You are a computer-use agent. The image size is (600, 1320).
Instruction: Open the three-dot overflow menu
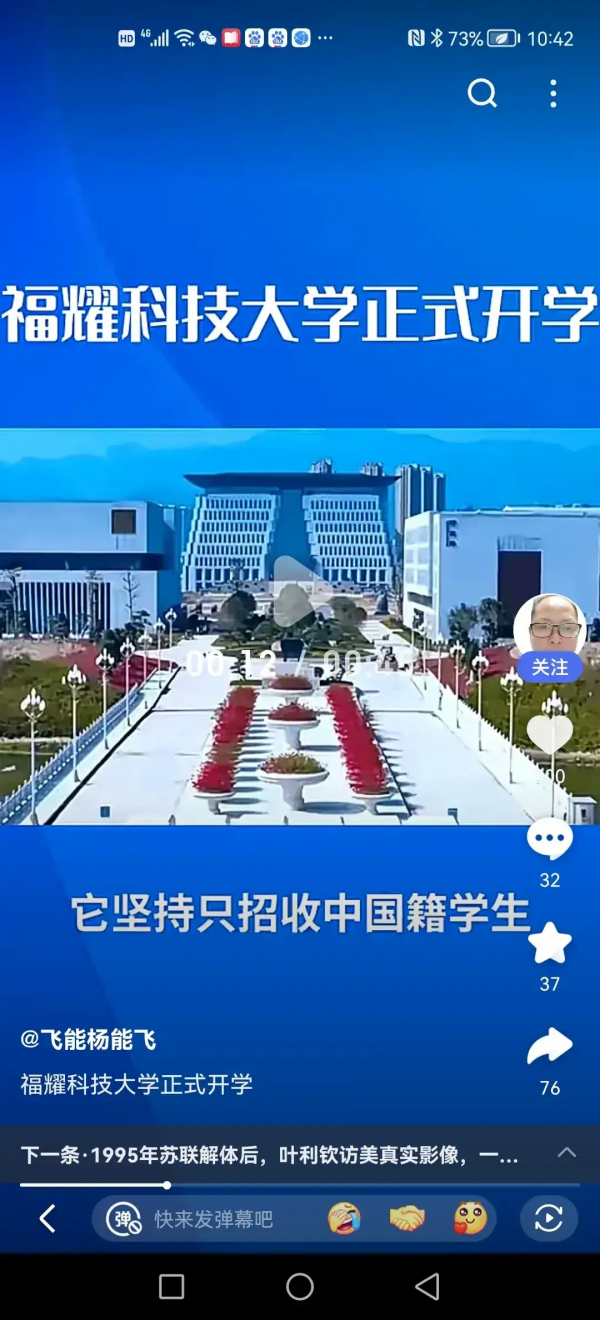(553, 93)
